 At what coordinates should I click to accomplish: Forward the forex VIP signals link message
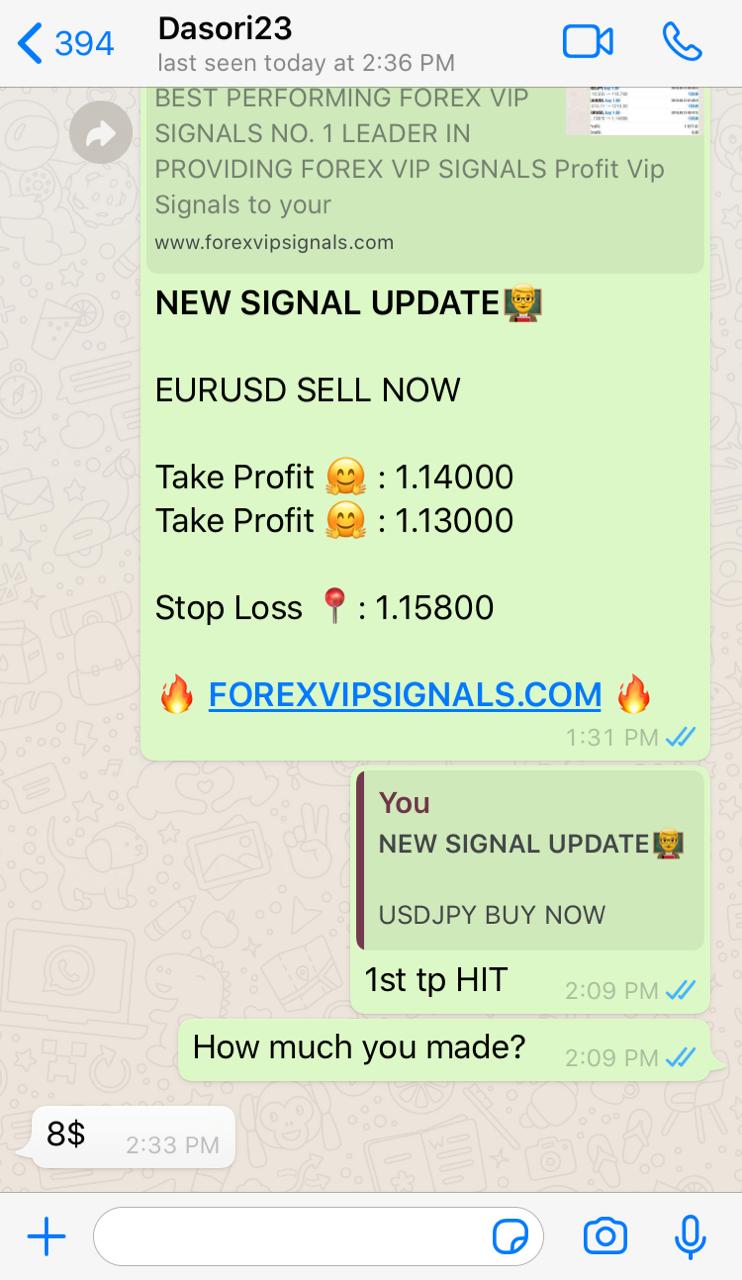coord(101,134)
